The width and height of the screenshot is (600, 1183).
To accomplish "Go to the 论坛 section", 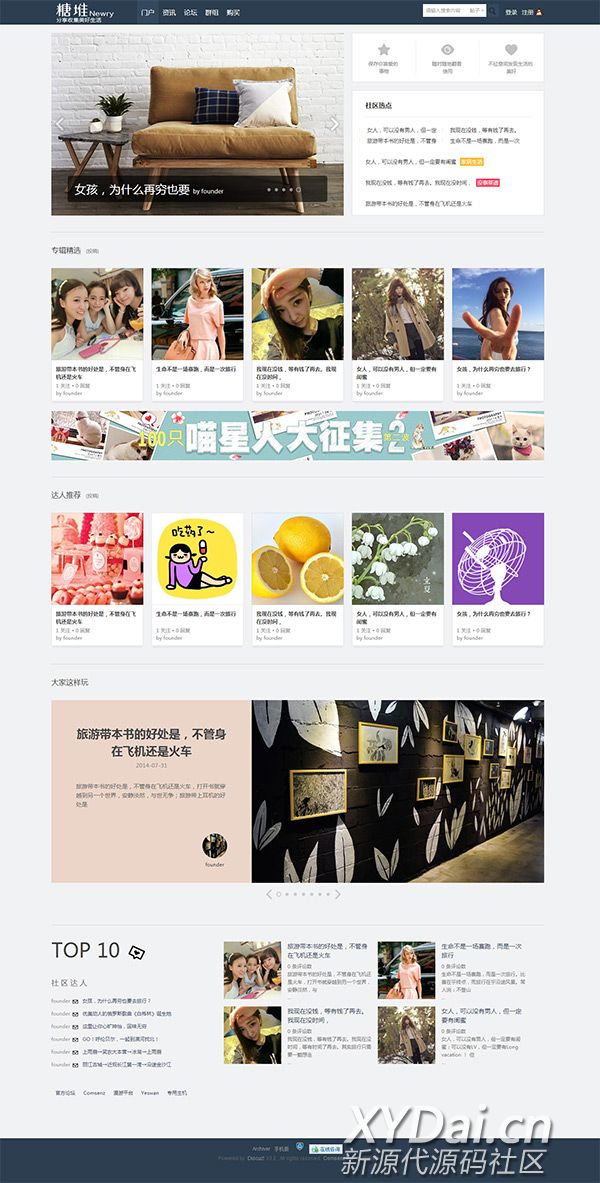I will coord(191,13).
